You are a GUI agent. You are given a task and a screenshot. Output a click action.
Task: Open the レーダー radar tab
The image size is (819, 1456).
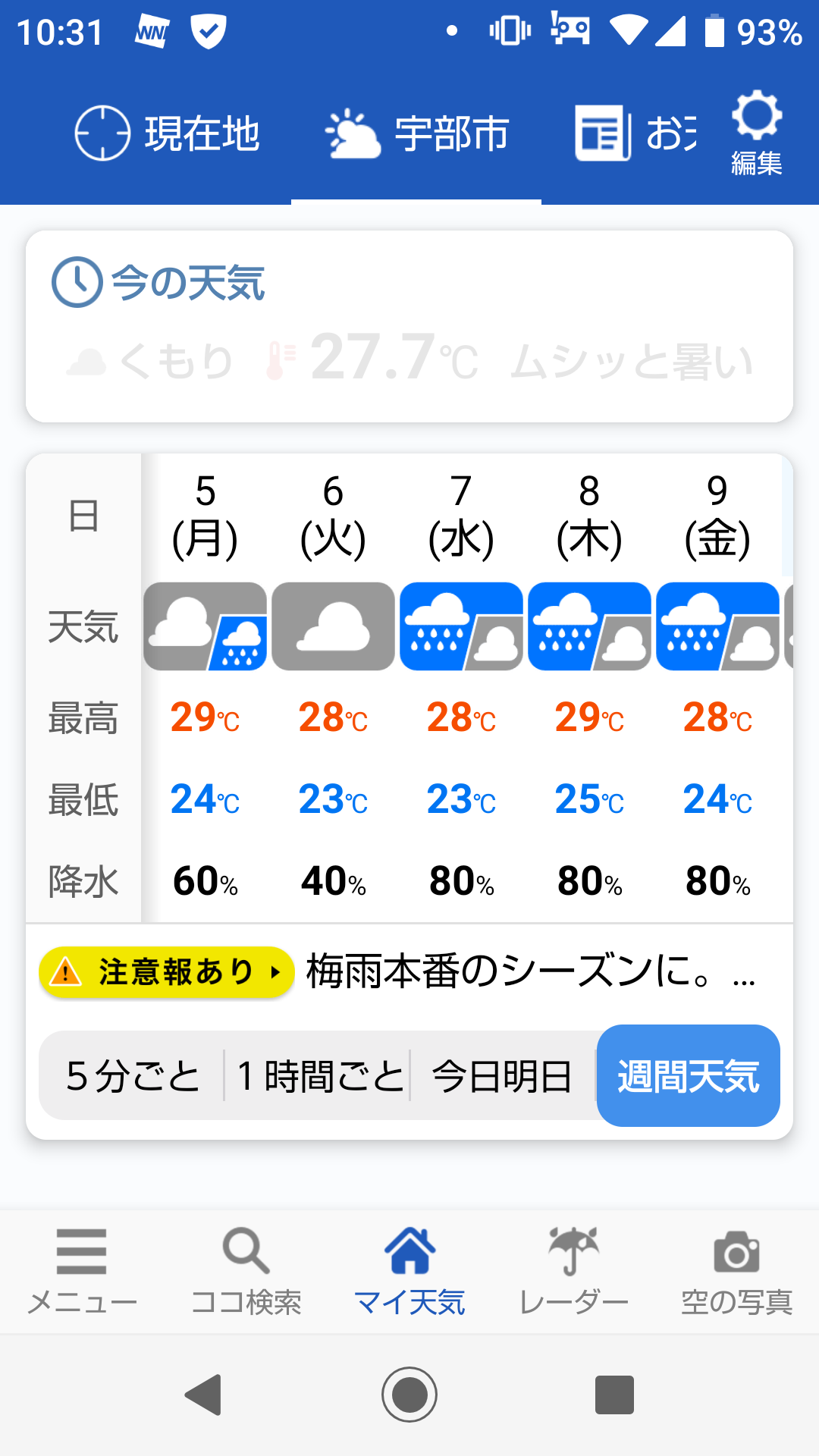tap(573, 1271)
